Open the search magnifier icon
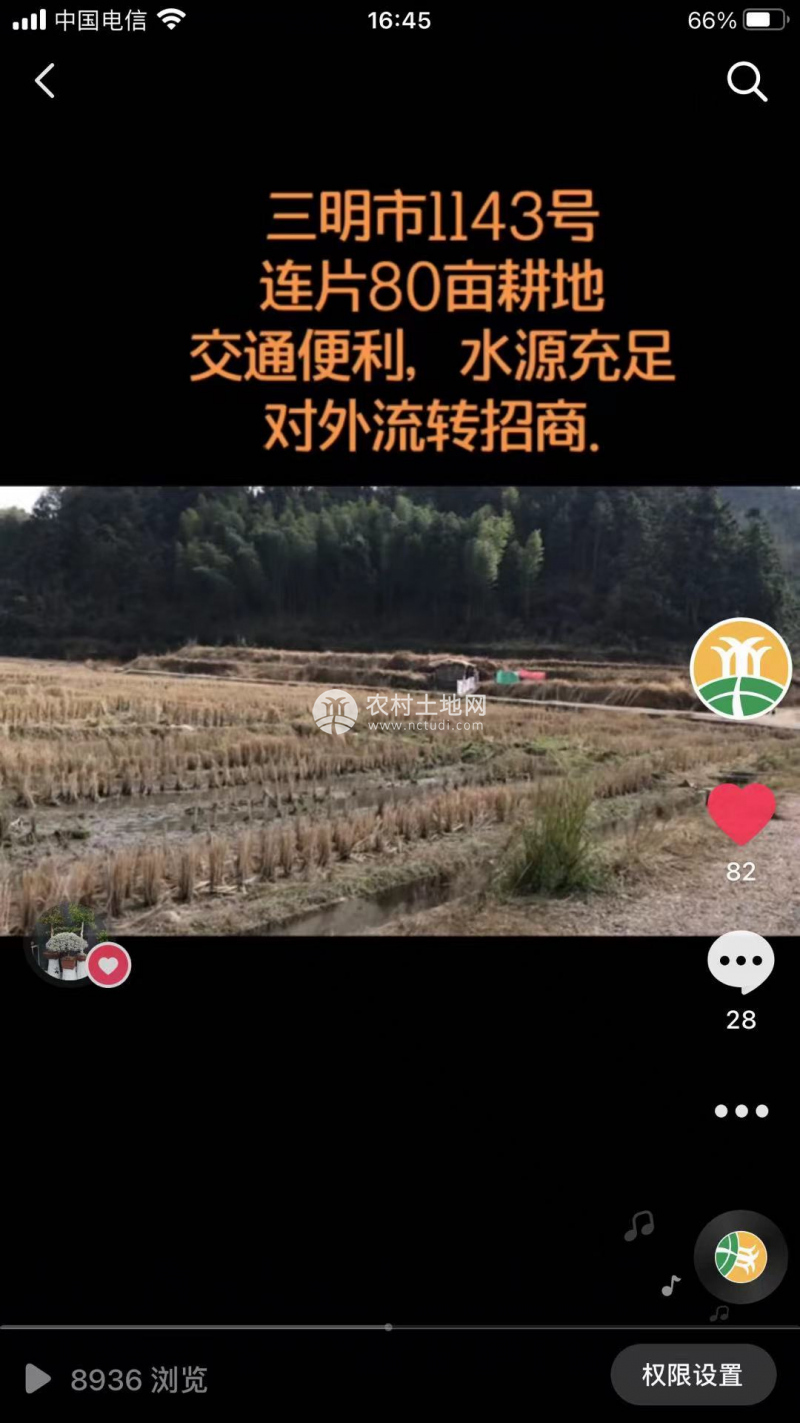 (746, 81)
